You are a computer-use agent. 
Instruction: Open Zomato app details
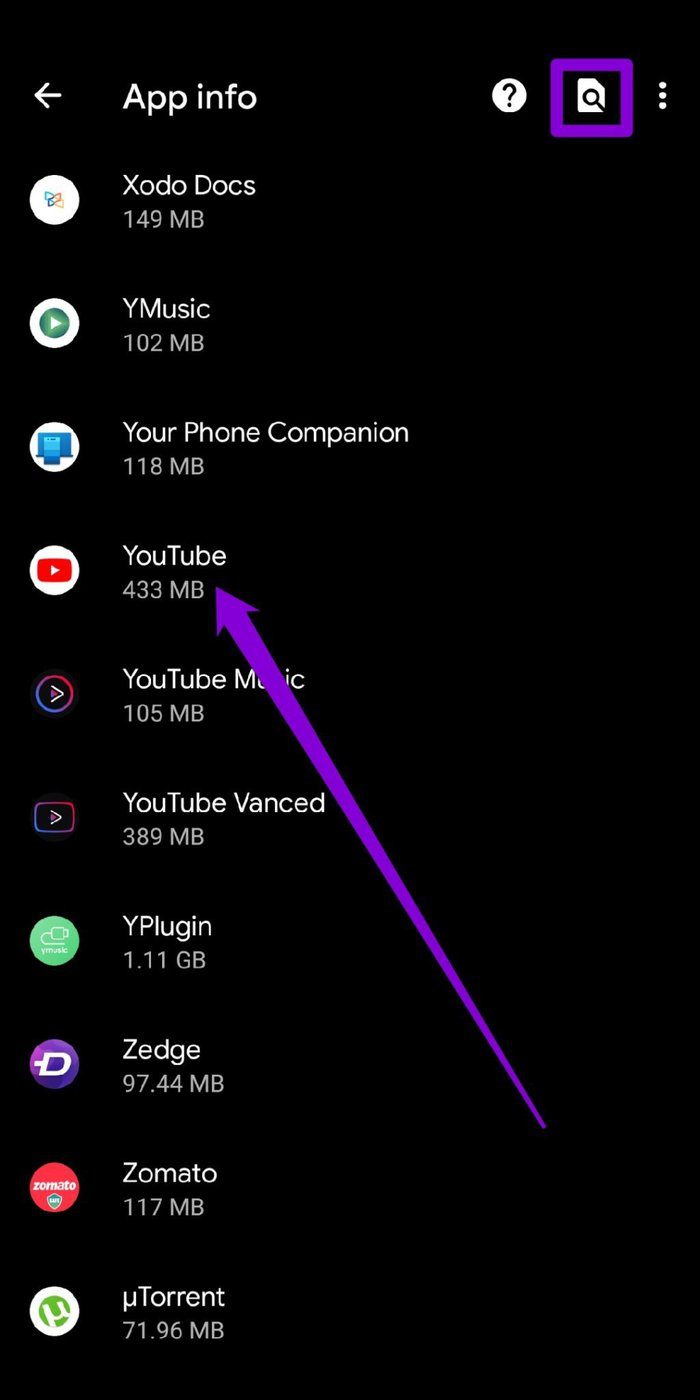coord(350,1189)
